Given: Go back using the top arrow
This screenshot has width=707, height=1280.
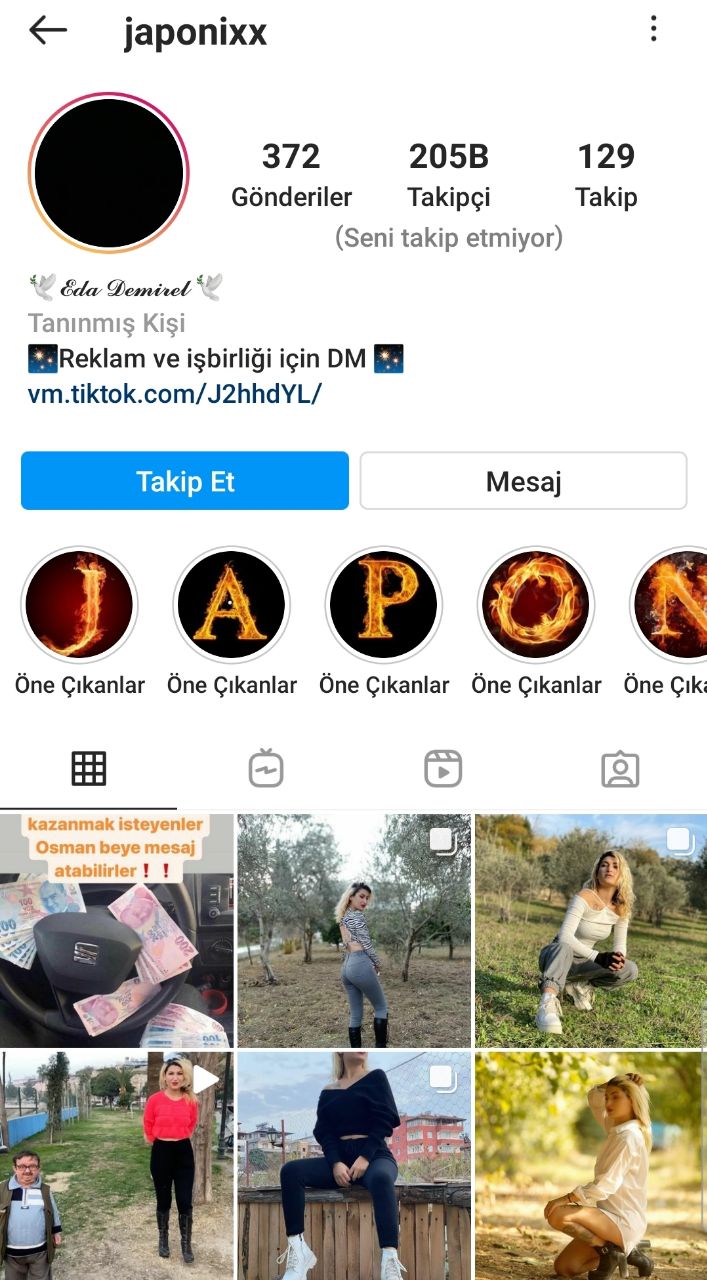Looking at the screenshot, I should 47,31.
